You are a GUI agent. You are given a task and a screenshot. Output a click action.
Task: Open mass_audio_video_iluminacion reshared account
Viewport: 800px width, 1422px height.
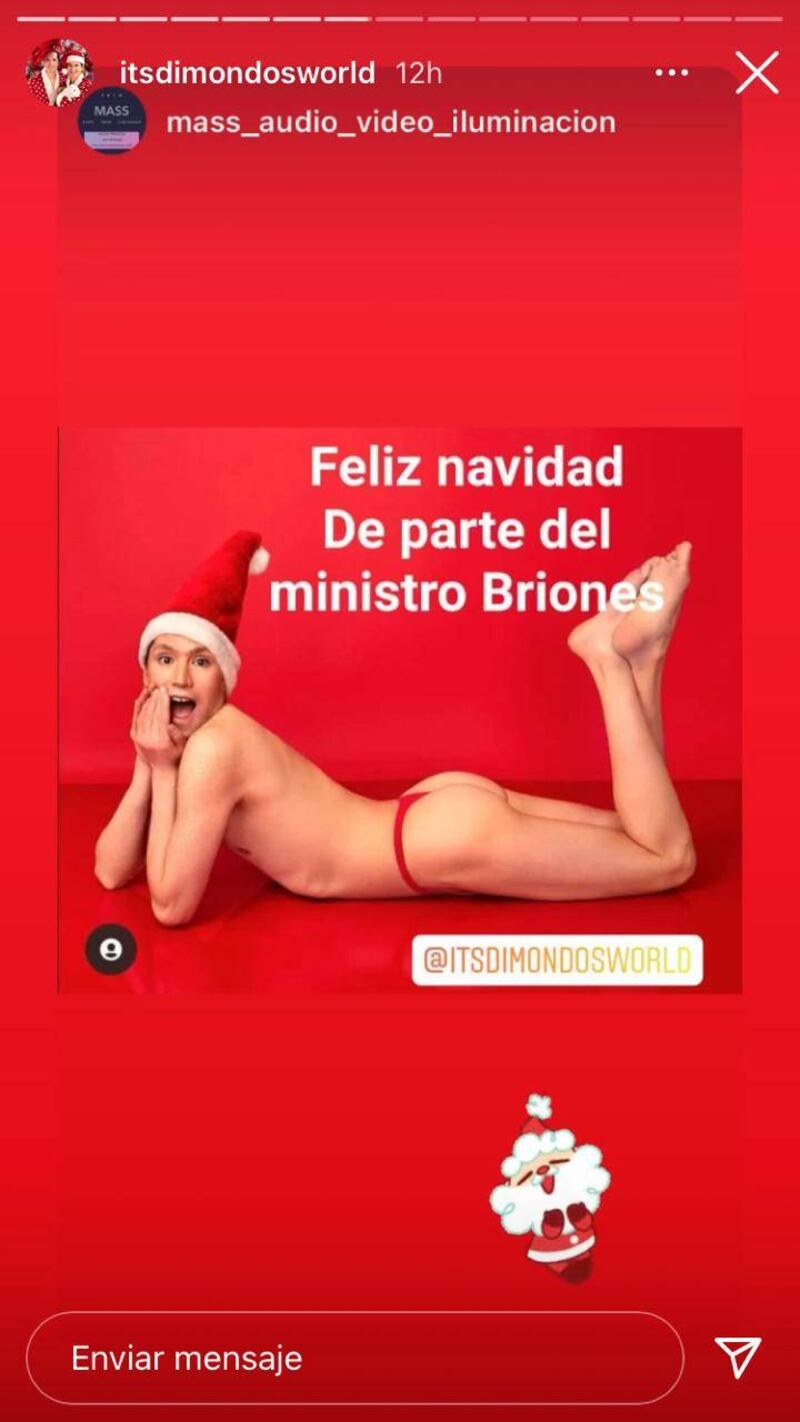click(390, 122)
